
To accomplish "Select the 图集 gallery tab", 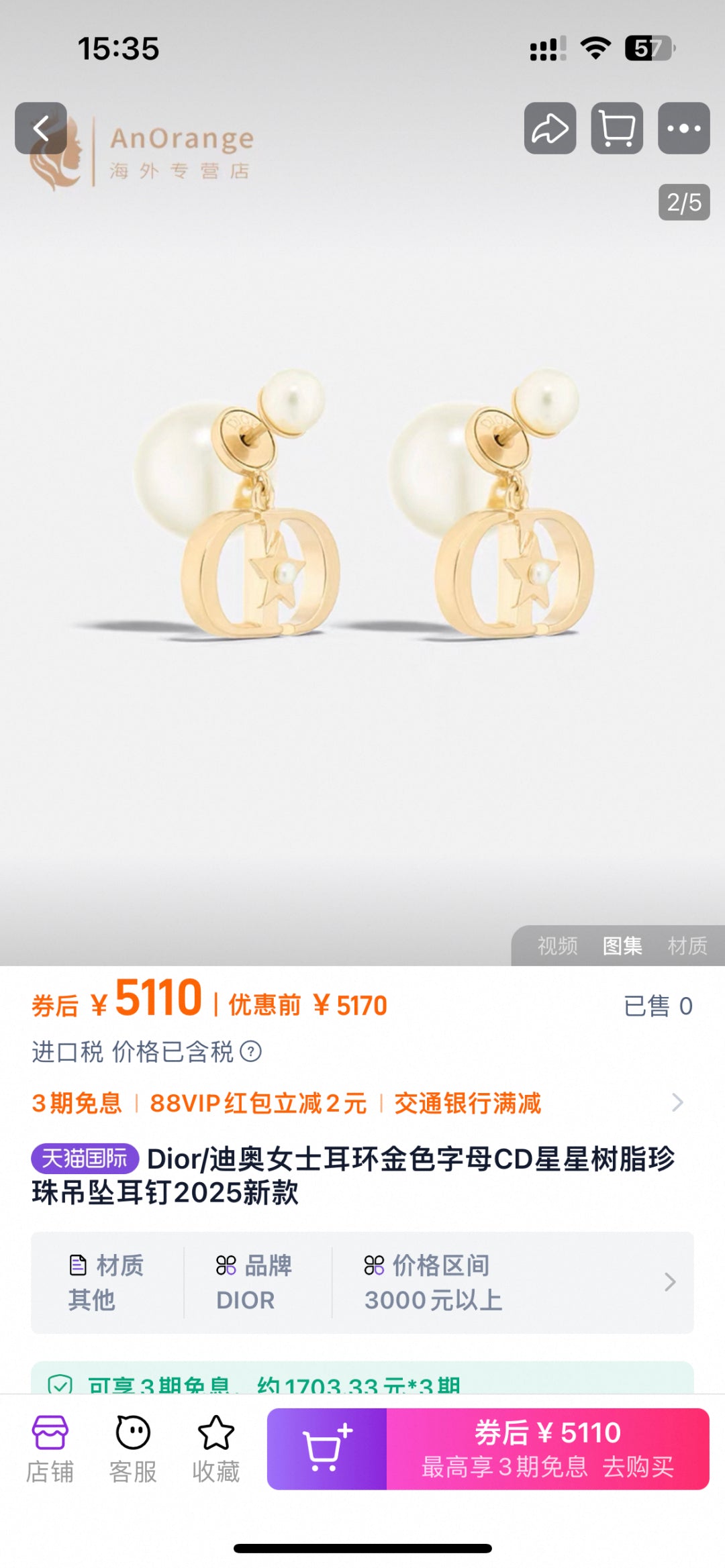I will point(622,945).
